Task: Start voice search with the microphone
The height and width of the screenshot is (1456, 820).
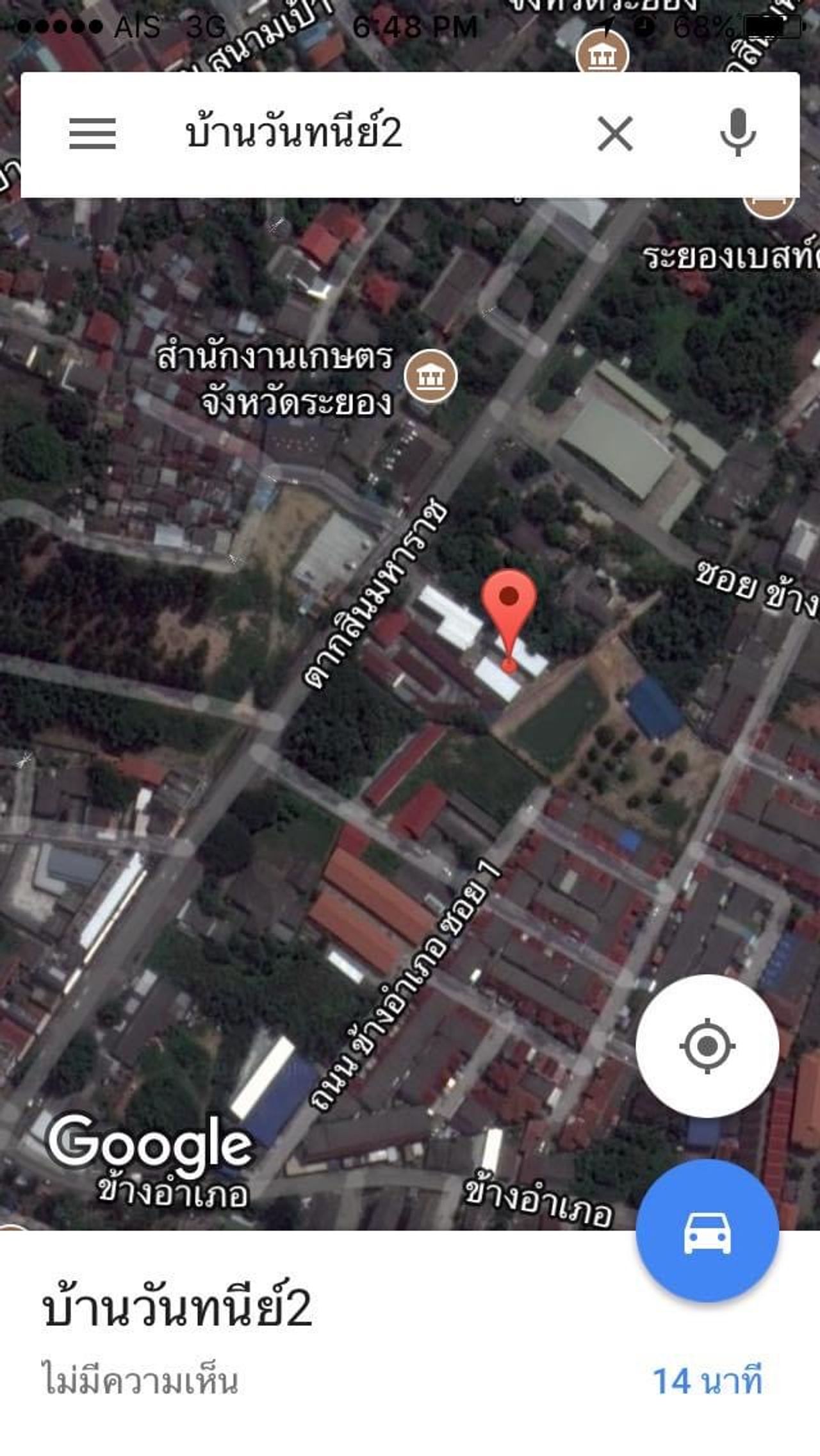Action: tap(738, 133)
